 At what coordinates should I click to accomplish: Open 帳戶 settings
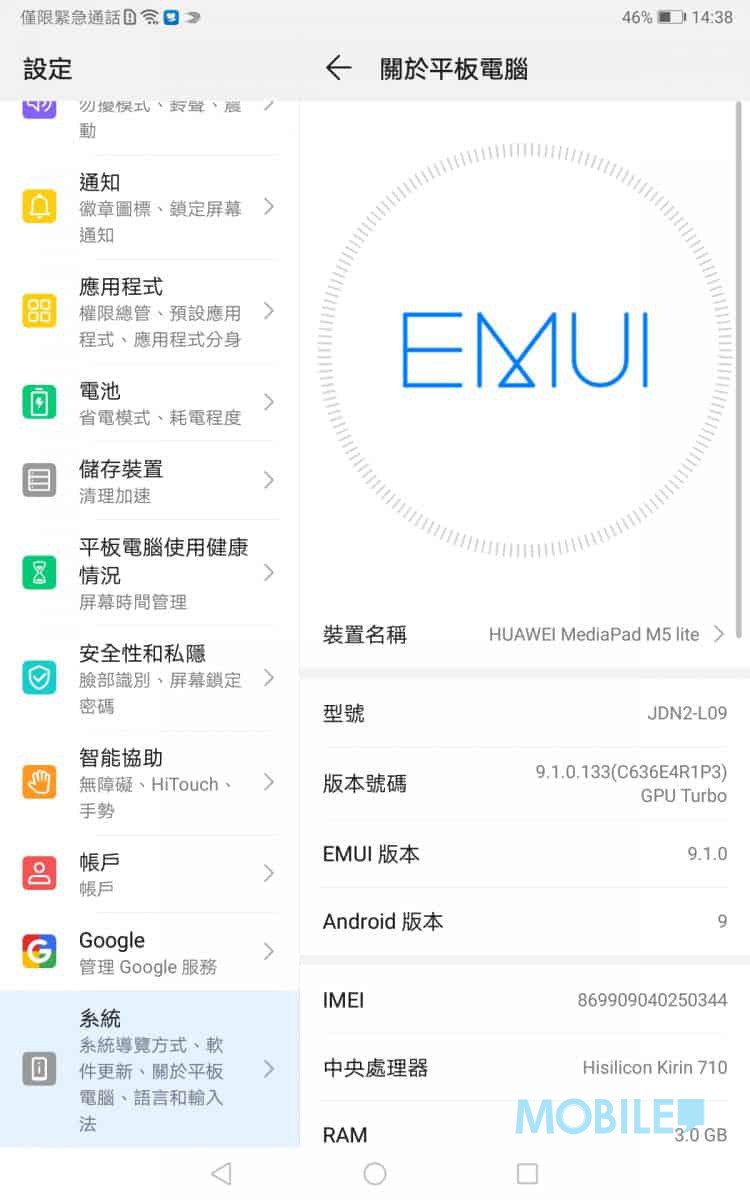(x=150, y=874)
